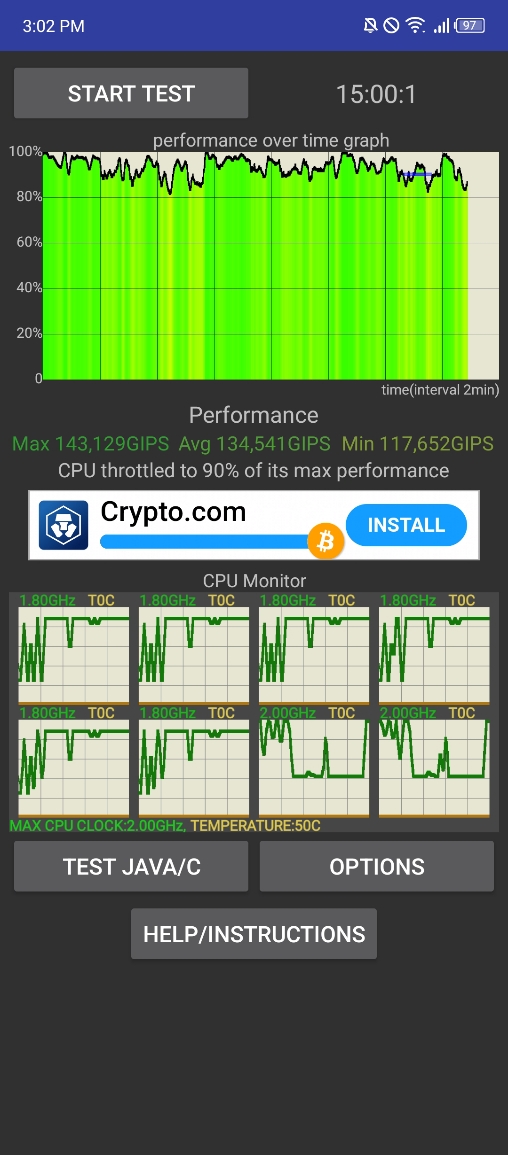Open the OPTIONS settings
This screenshot has height=1155, width=508.
377,866
